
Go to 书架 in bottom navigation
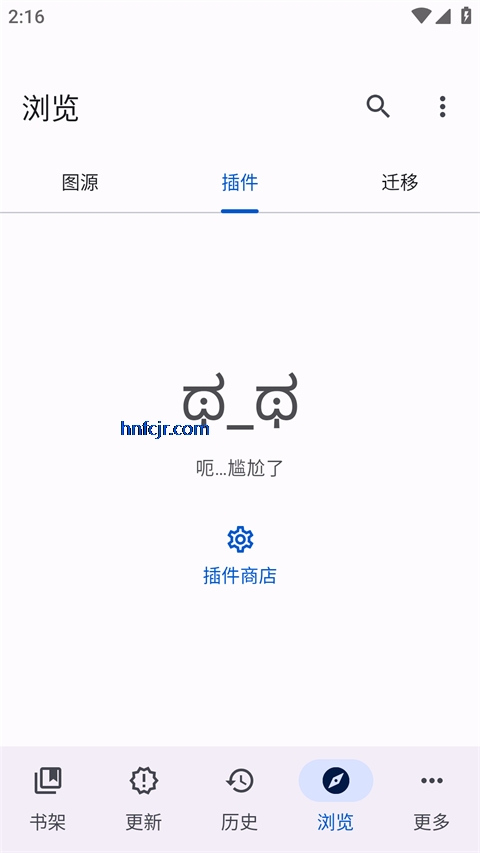pos(48,799)
